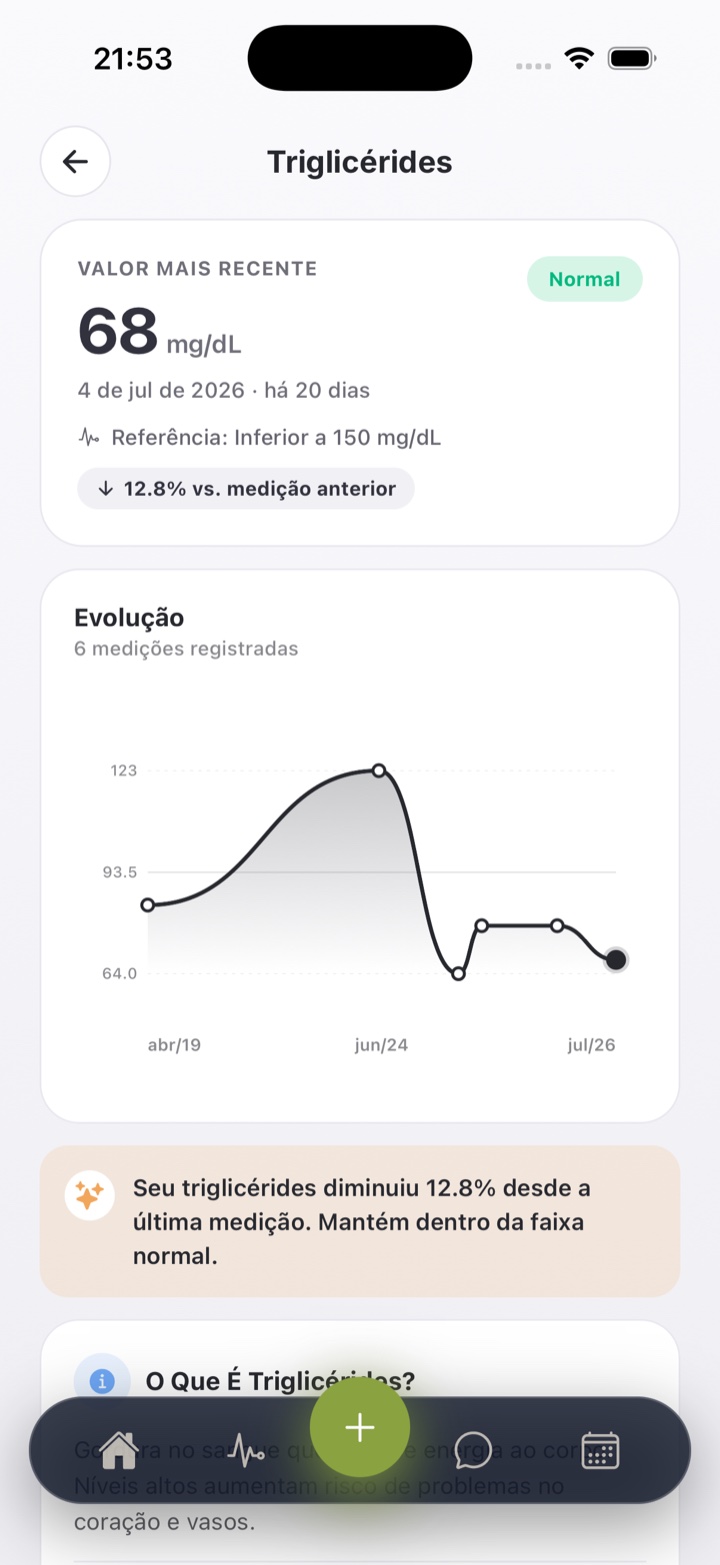Go back from the Triglicérides screen
The height and width of the screenshot is (1565, 720).
pos(75,161)
